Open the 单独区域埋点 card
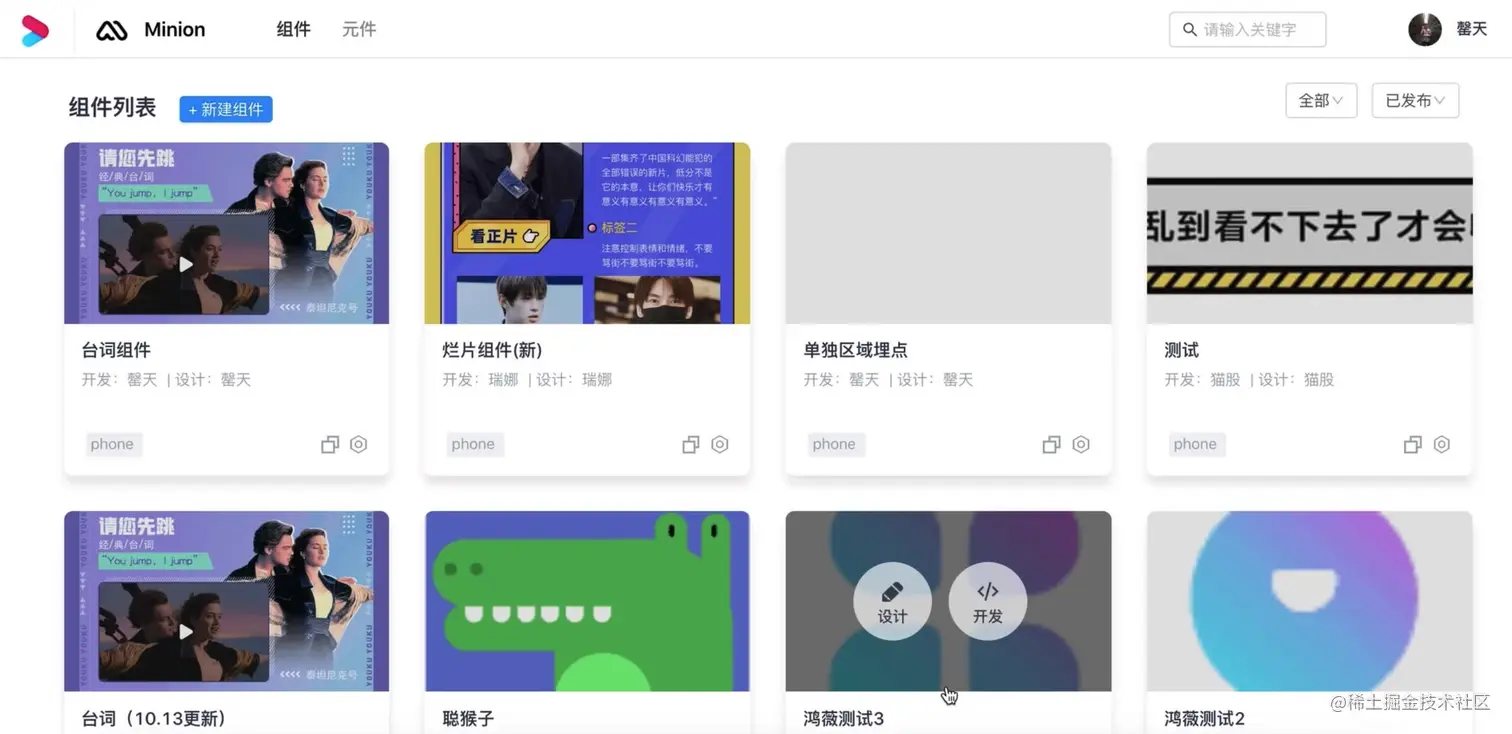This screenshot has width=1512, height=734. tap(948, 234)
